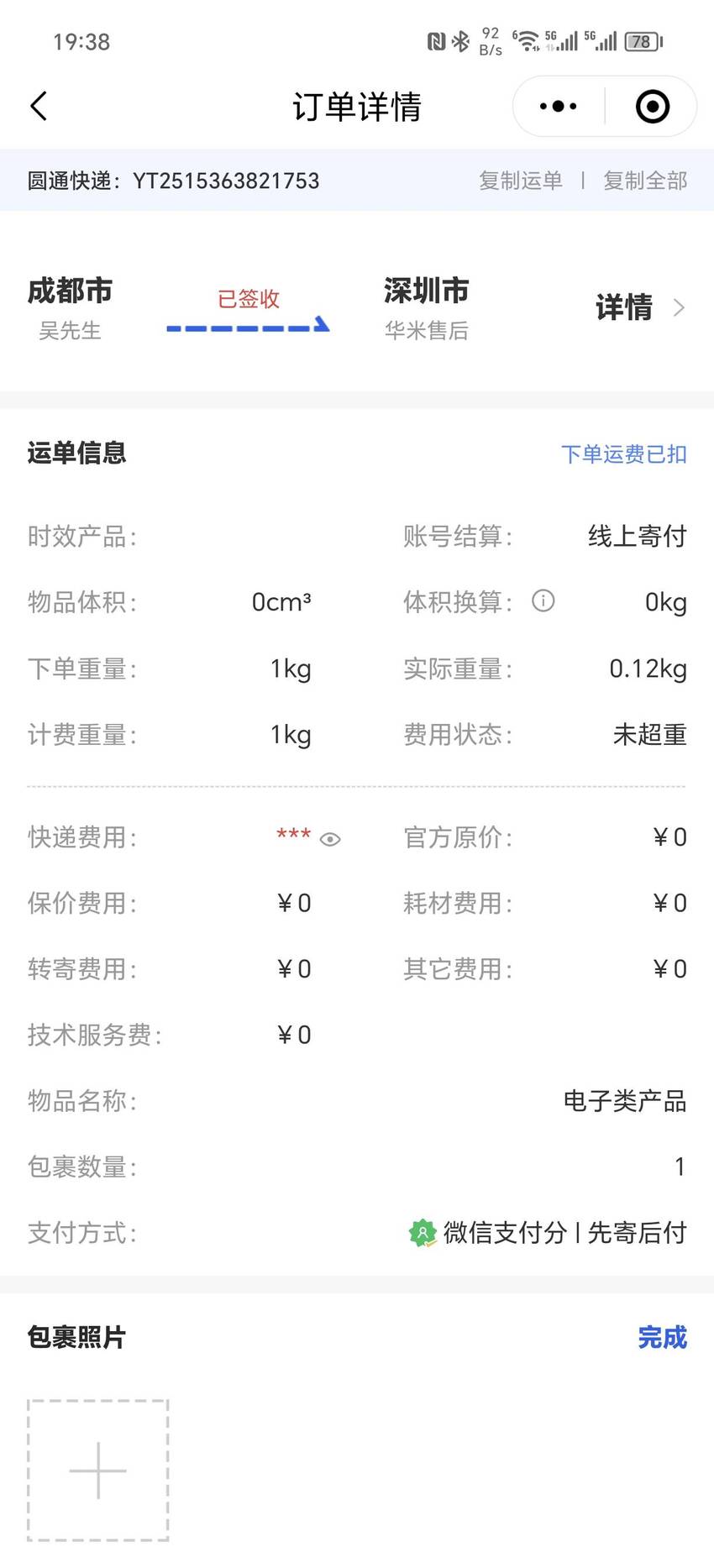Copy the waybill number 复制运单
This screenshot has height=1568, width=714.
521,181
